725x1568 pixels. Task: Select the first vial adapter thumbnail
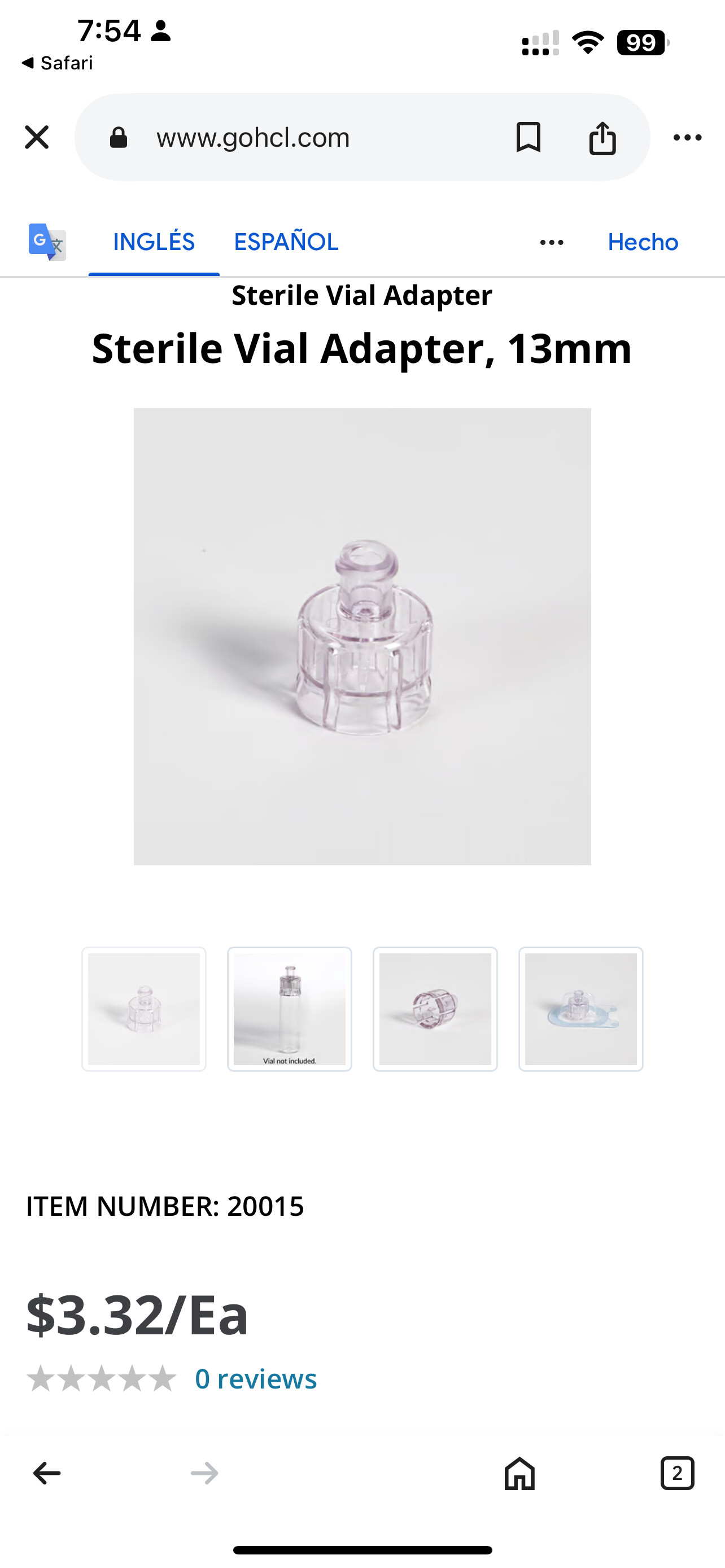[x=143, y=1009]
